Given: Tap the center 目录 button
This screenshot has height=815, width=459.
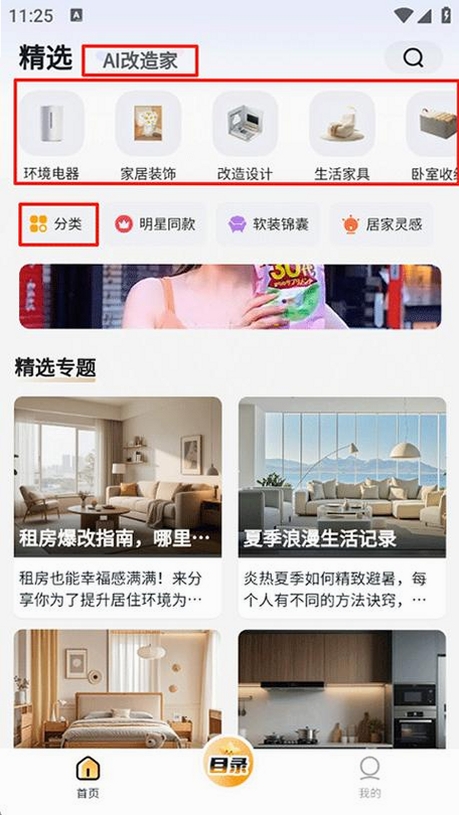Looking at the screenshot, I should tap(229, 763).
